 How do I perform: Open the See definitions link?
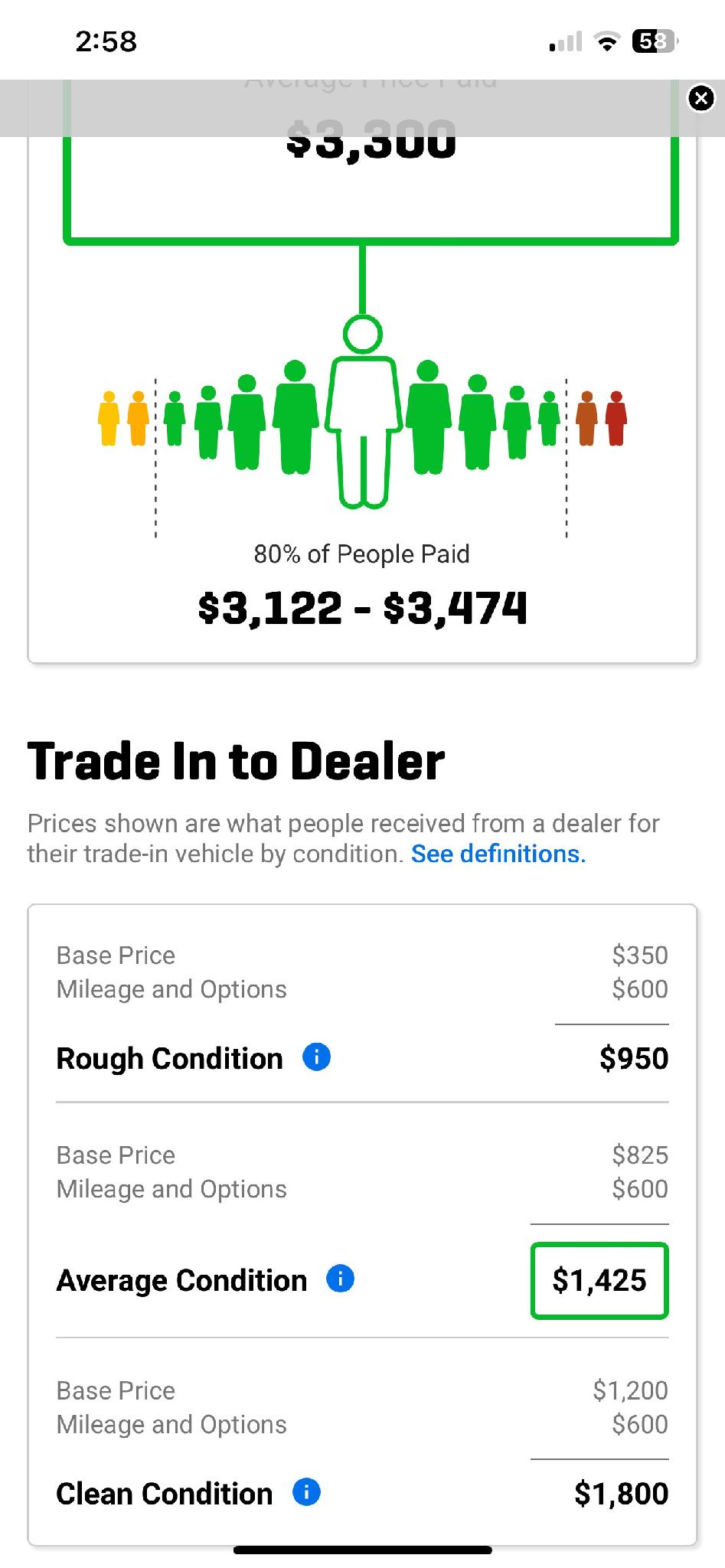[x=498, y=854]
